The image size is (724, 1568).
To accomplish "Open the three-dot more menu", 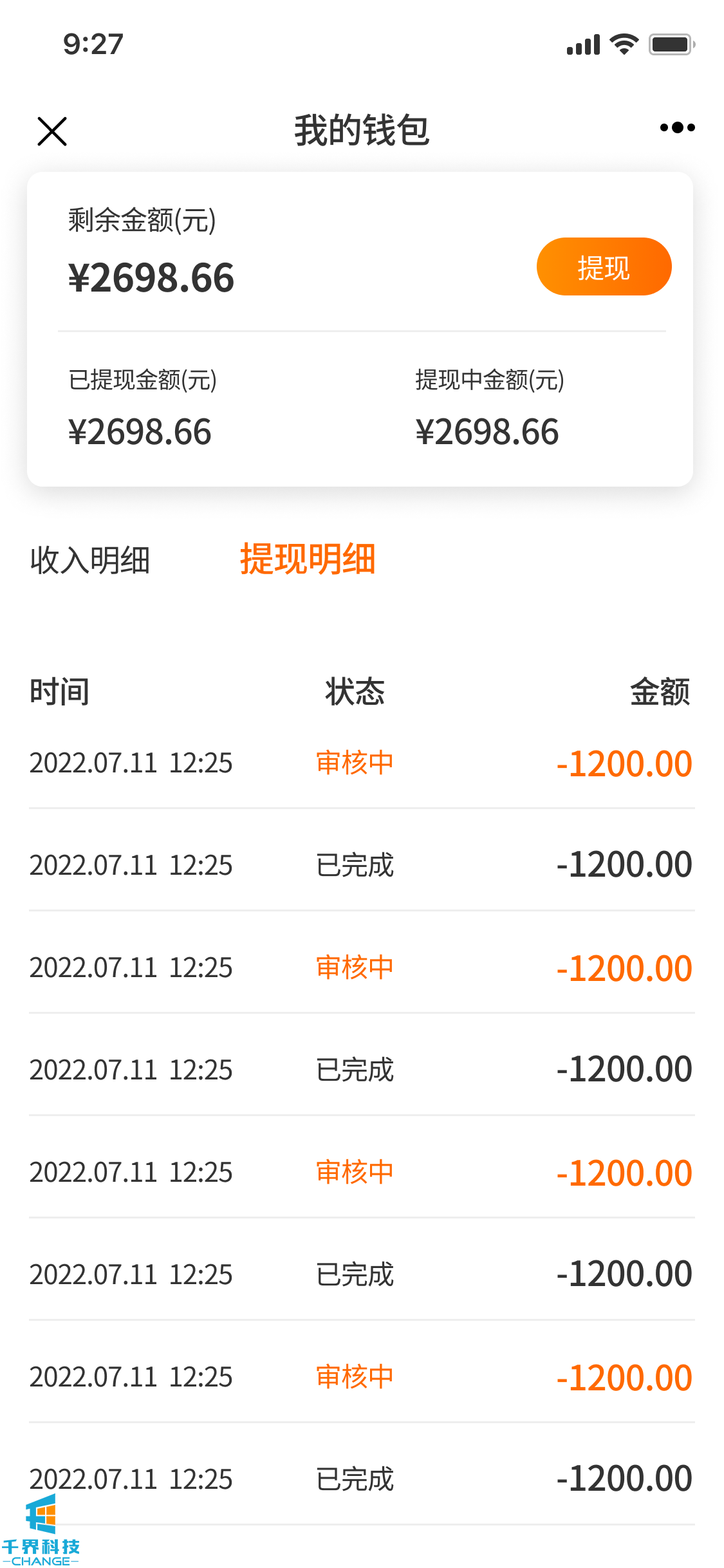I will coord(677,127).
